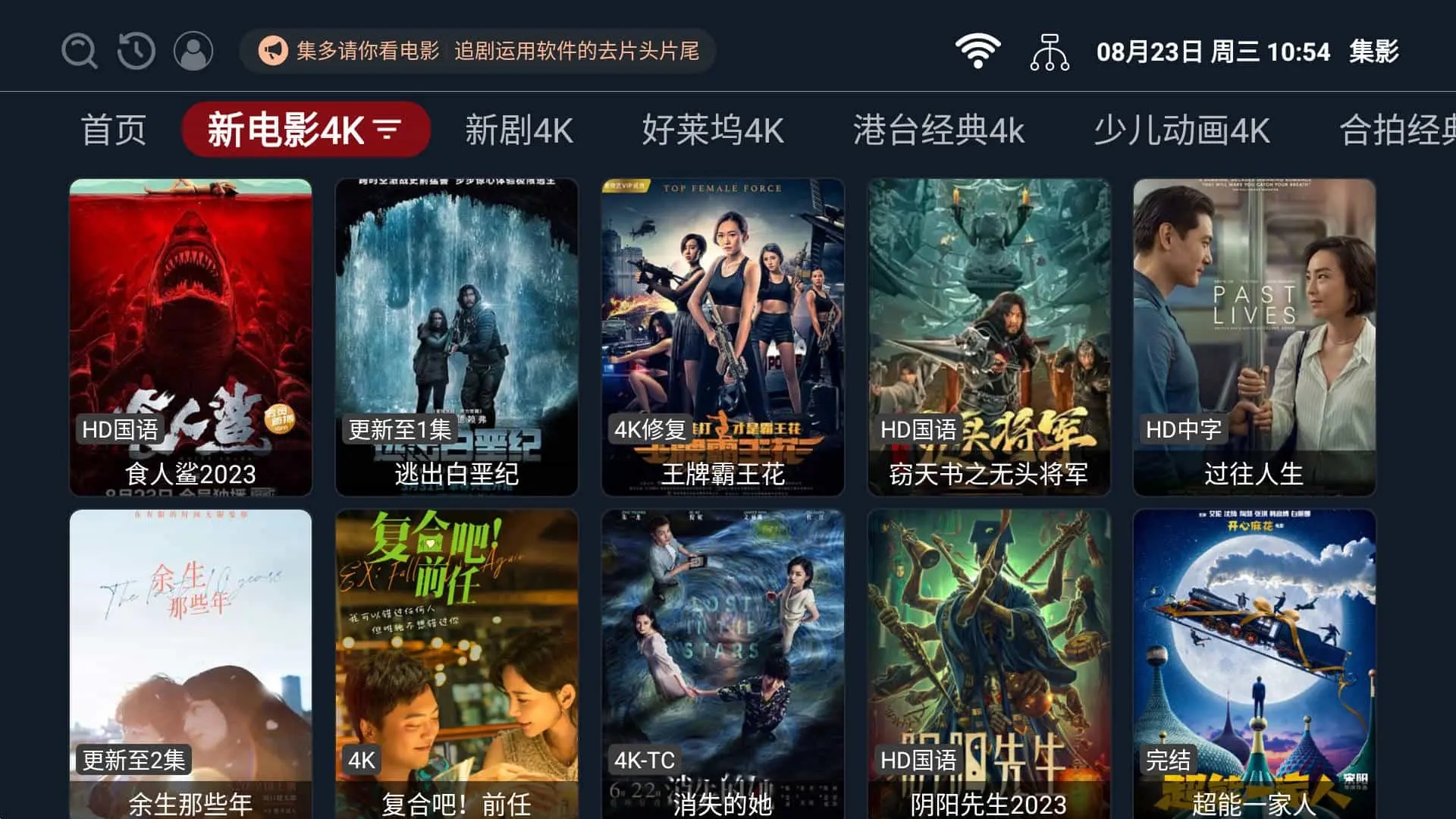Select the 好莱坞4K tab
This screenshot has height=819, width=1456.
pyautogui.click(x=713, y=130)
